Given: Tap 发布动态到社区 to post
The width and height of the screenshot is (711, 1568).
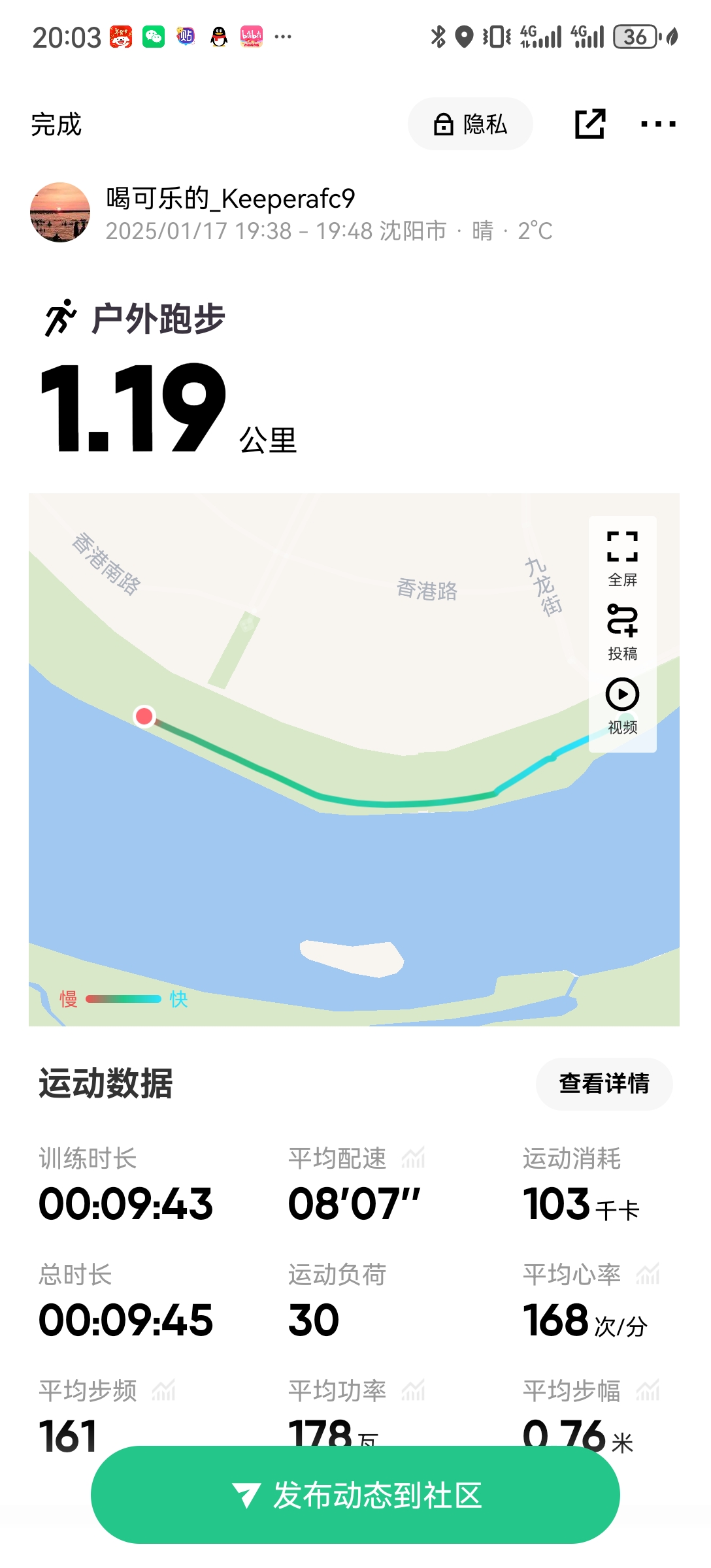Looking at the screenshot, I should (355, 1495).
